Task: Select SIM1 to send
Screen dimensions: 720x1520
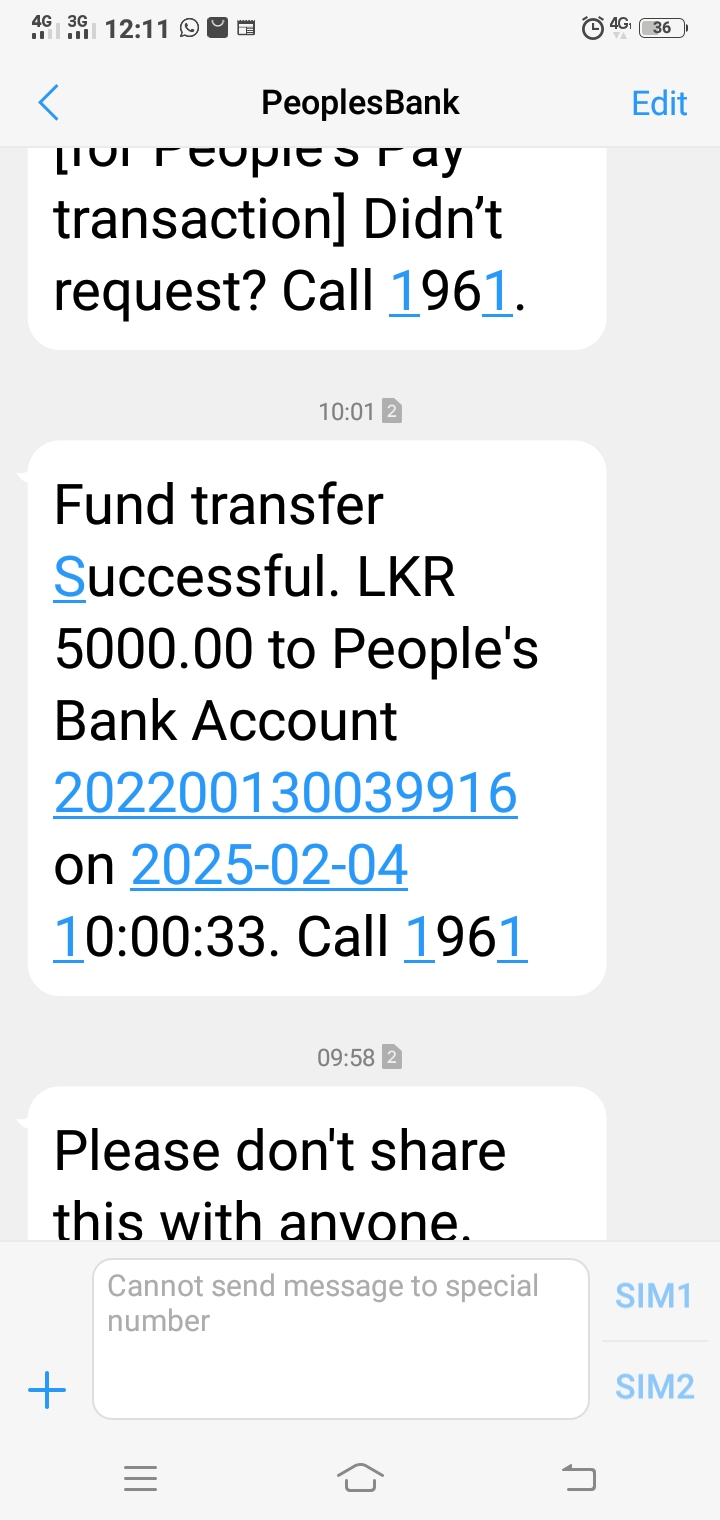Action: tap(654, 1296)
